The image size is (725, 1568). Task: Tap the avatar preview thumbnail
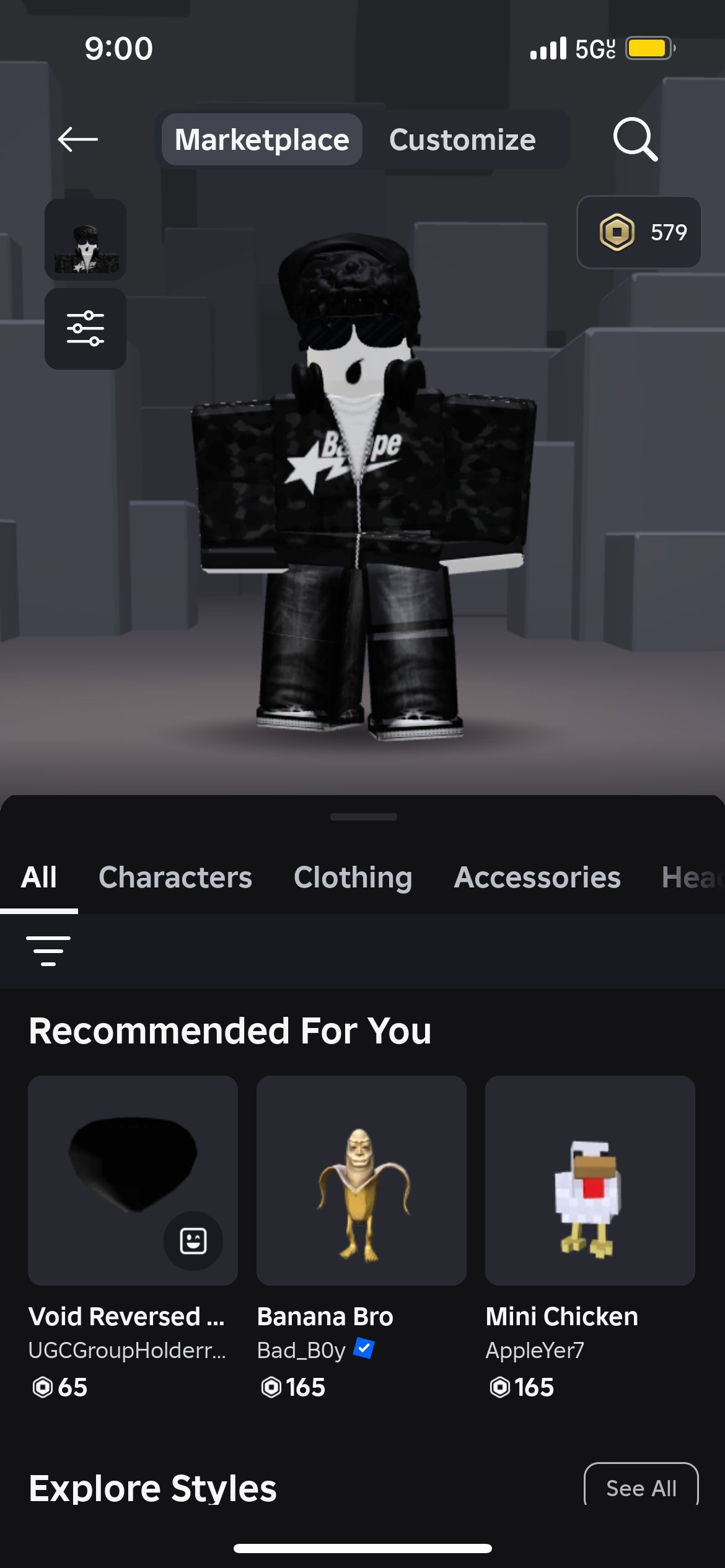tap(86, 240)
